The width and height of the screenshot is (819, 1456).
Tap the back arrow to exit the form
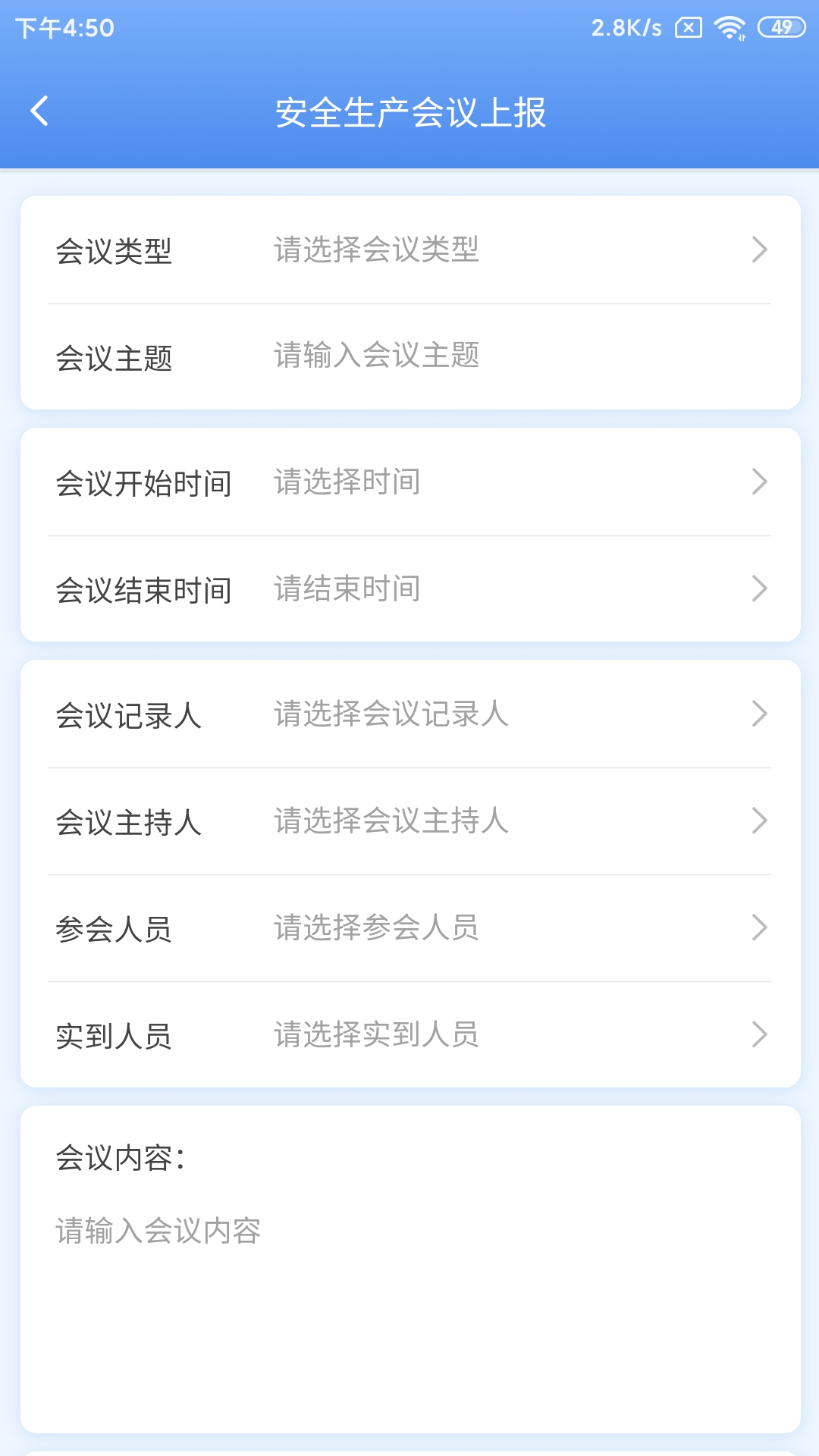tap(40, 111)
